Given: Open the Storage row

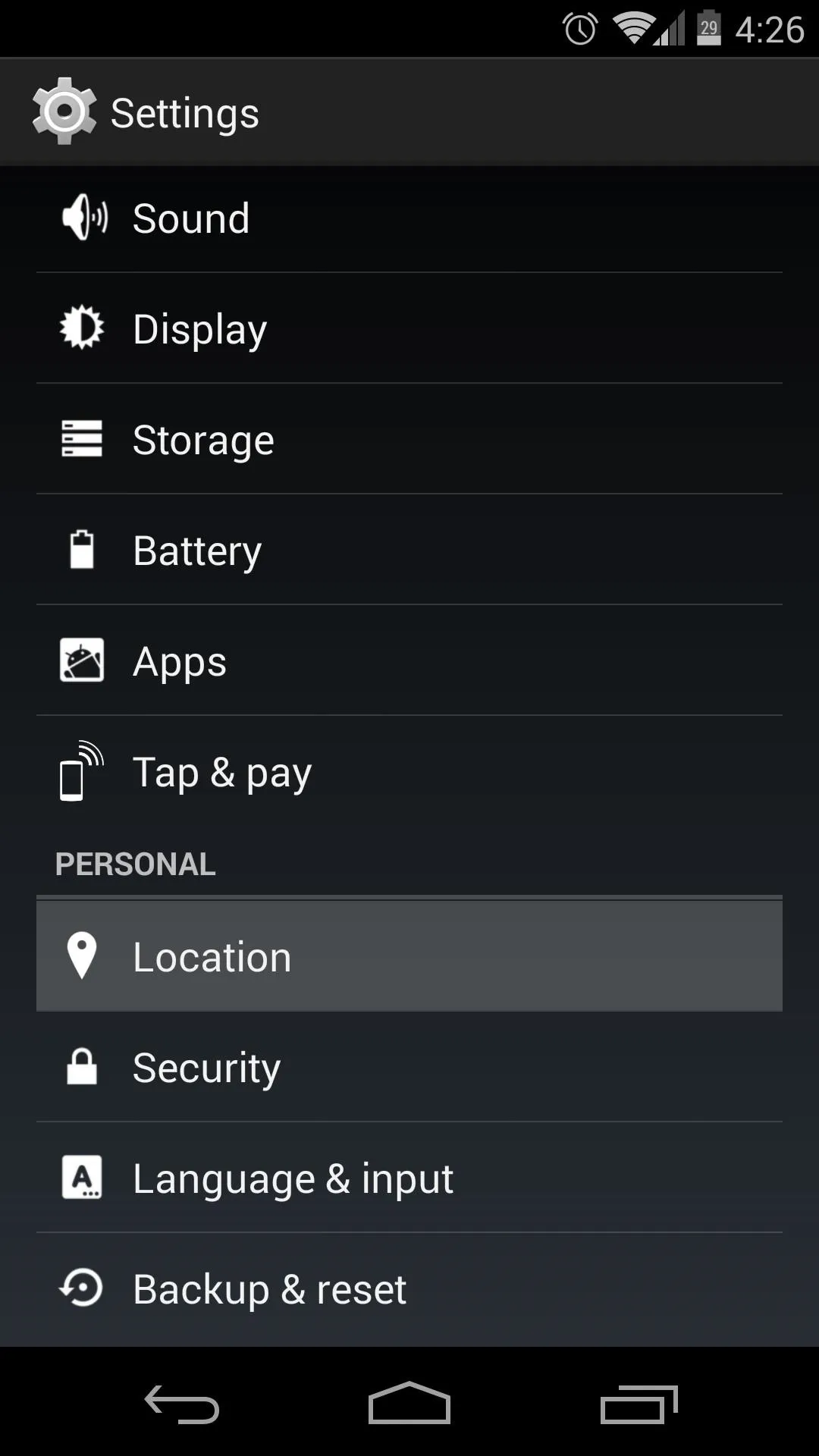Looking at the screenshot, I should point(409,439).
